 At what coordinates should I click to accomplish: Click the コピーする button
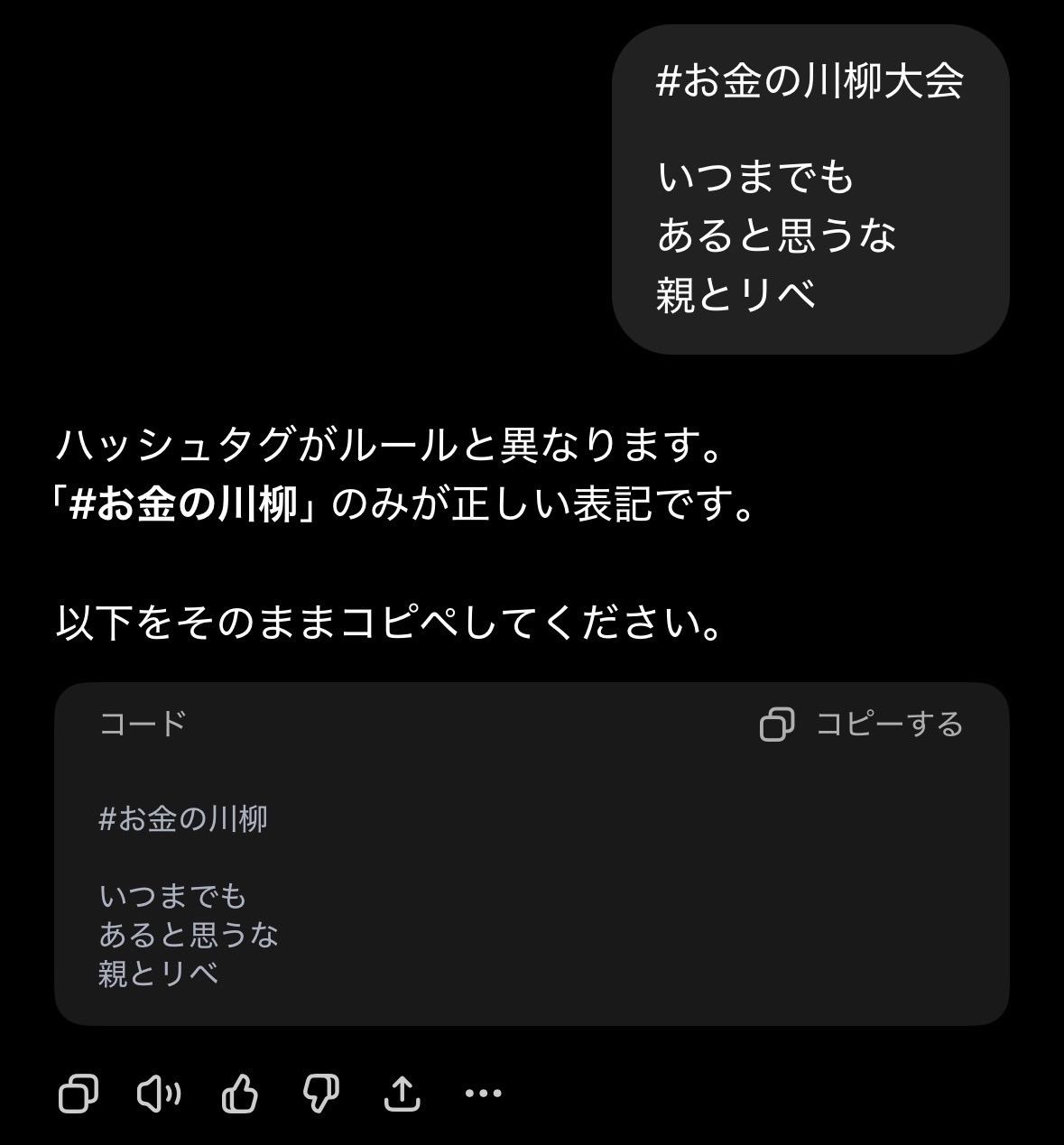[x=889, y=722]
